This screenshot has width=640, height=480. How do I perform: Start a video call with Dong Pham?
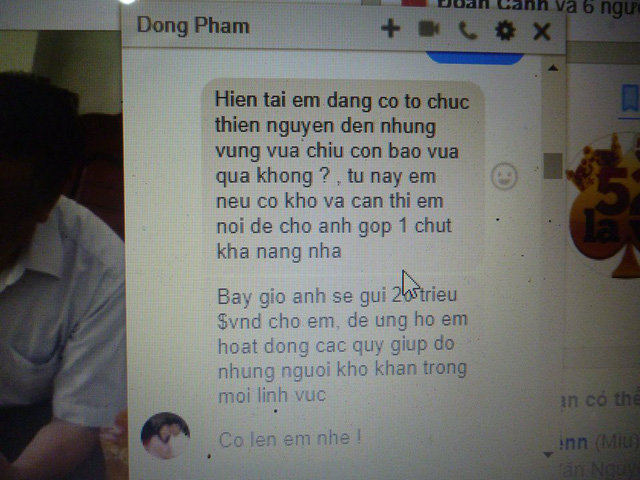[x=429, y=29]
